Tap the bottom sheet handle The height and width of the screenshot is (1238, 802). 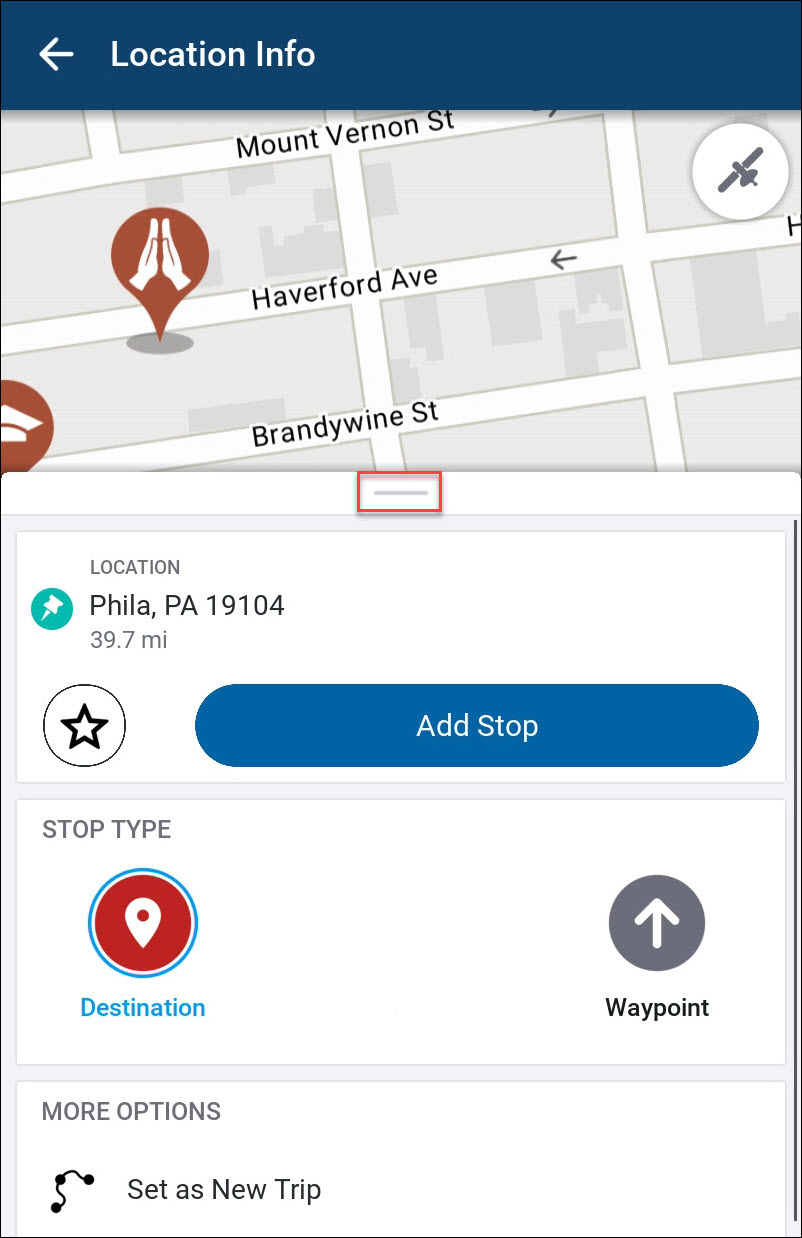400,493
